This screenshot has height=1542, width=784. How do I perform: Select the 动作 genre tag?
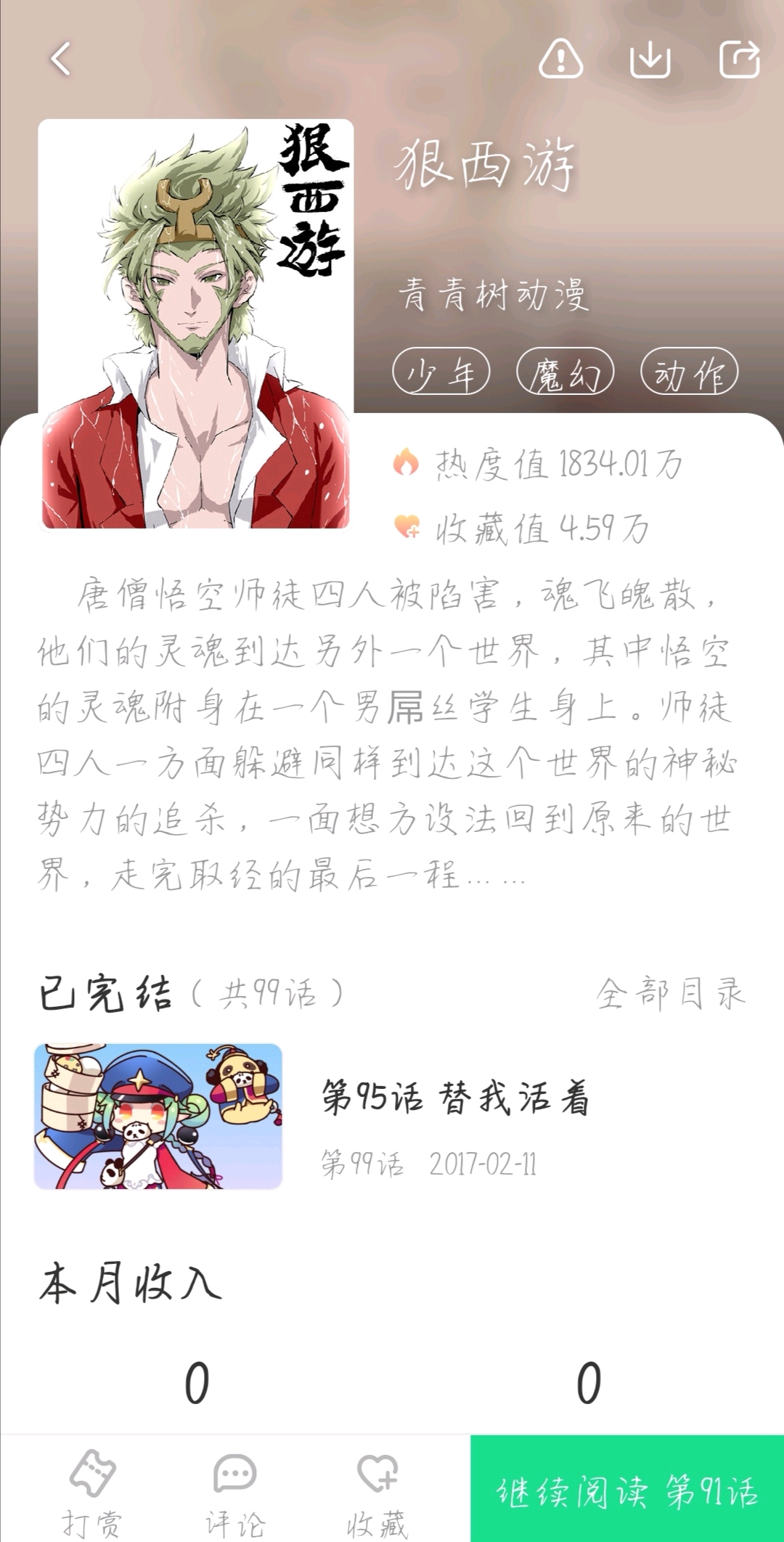click(x=689, y=372)
